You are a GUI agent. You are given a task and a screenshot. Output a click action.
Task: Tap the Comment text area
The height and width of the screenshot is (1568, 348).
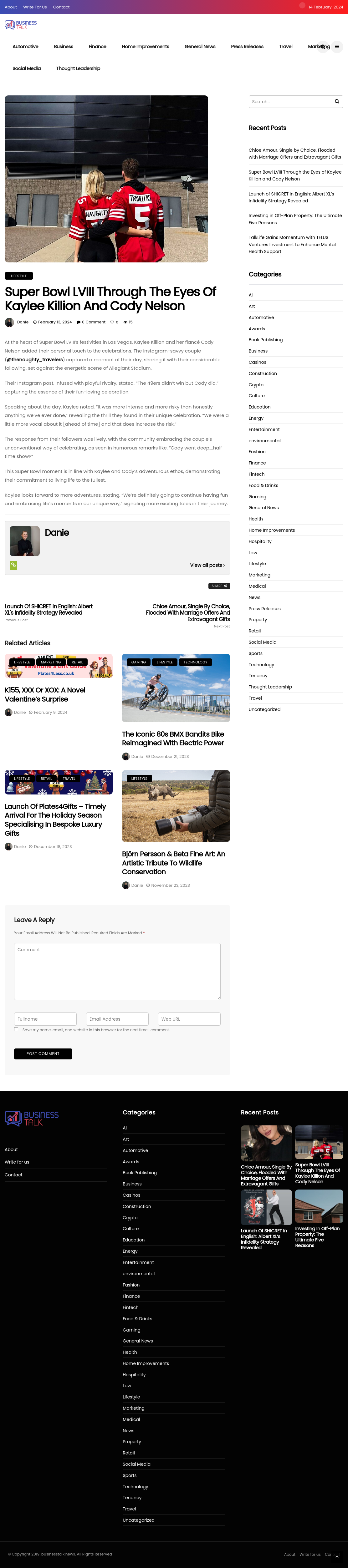click(117, 971)
